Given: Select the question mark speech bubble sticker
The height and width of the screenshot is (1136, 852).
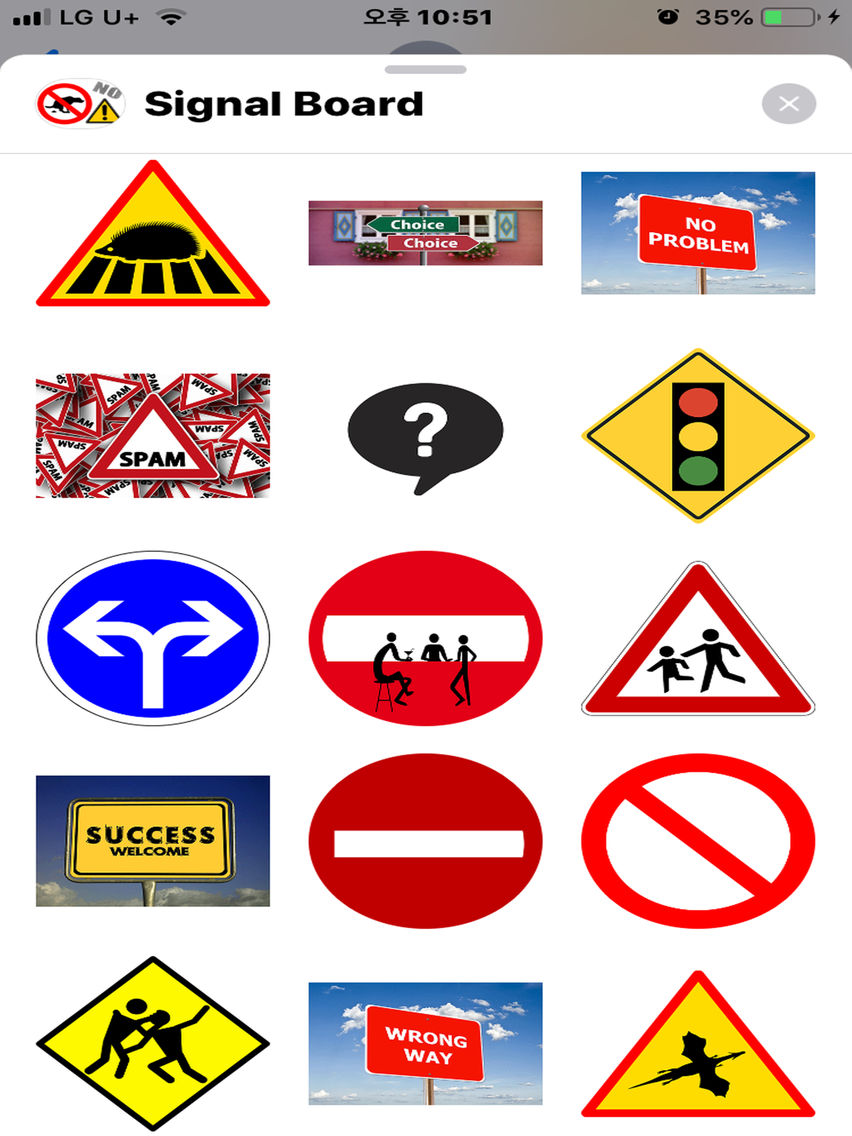Looking at the screenshot, I should coord(425,434).
